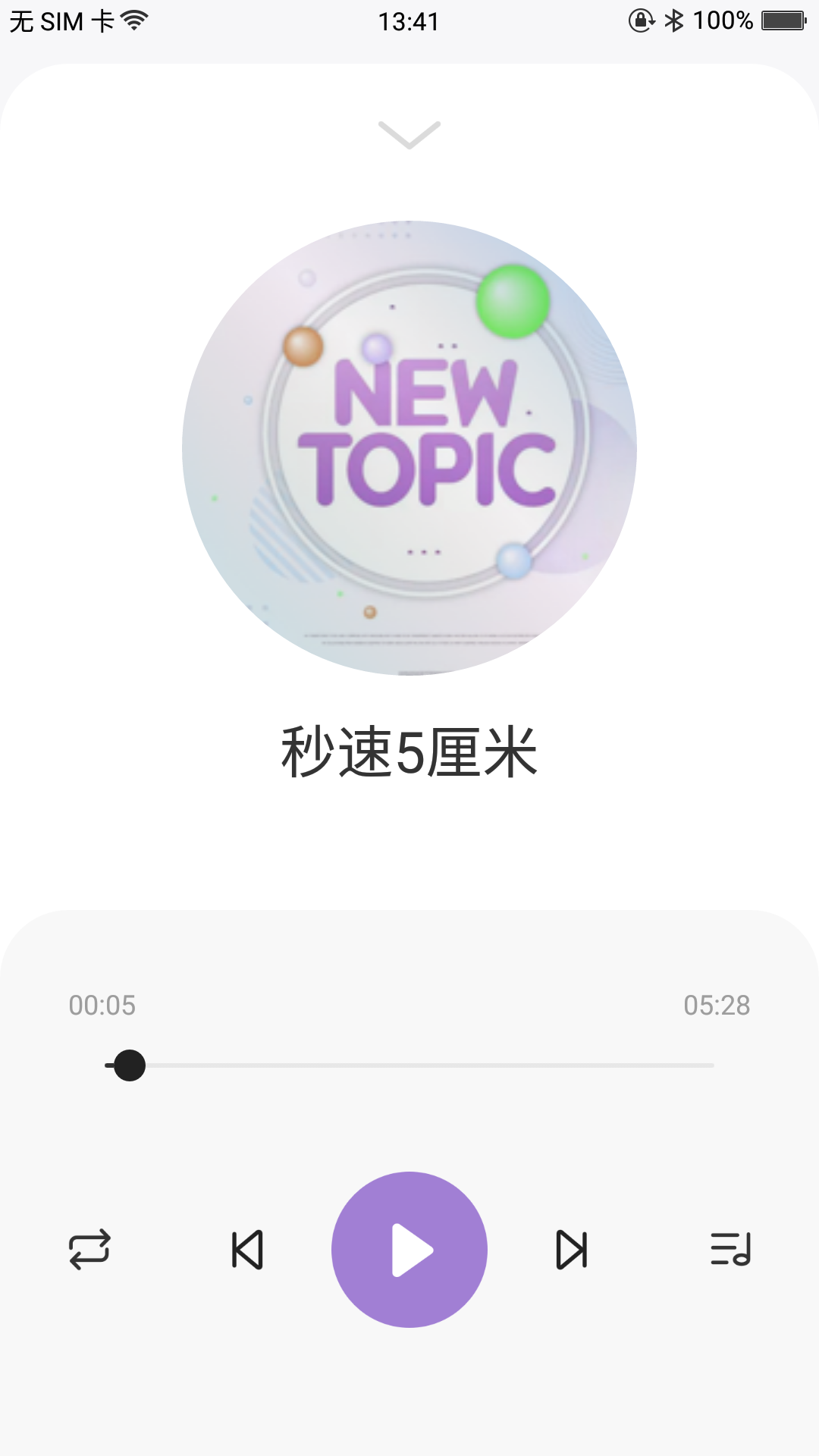The width and height of the screenshot is (819, 1456).
Task: Skip to the next track
Action: [572, 1249]
